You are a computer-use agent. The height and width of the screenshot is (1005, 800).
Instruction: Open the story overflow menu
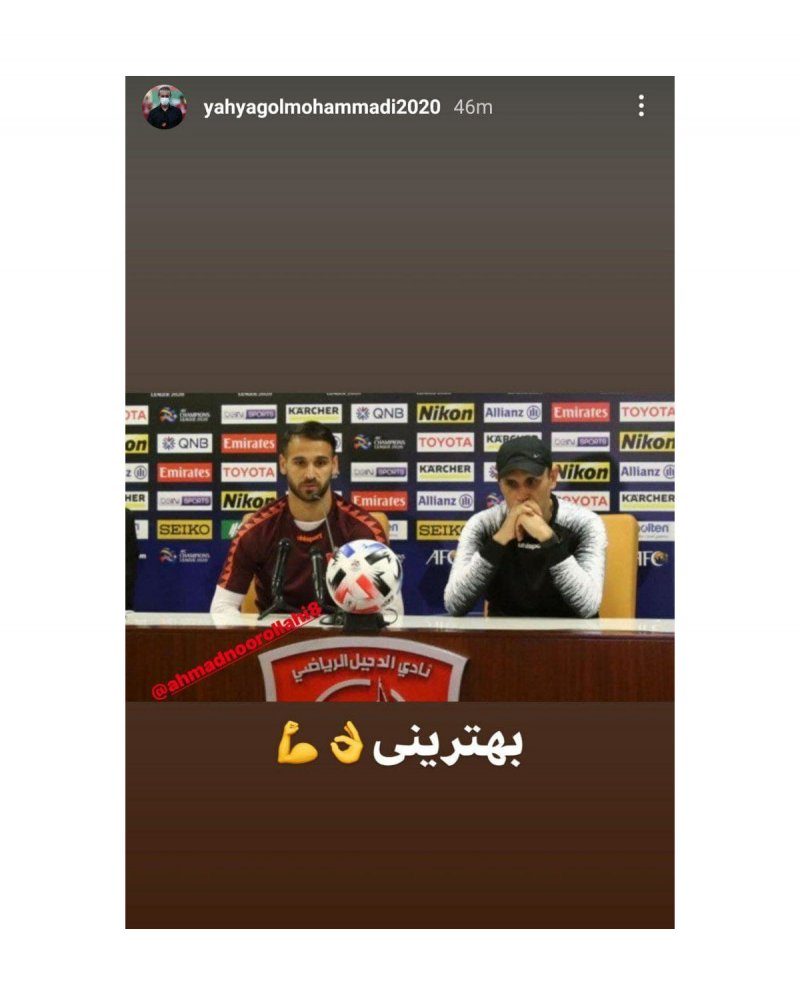tap(641, 106)
